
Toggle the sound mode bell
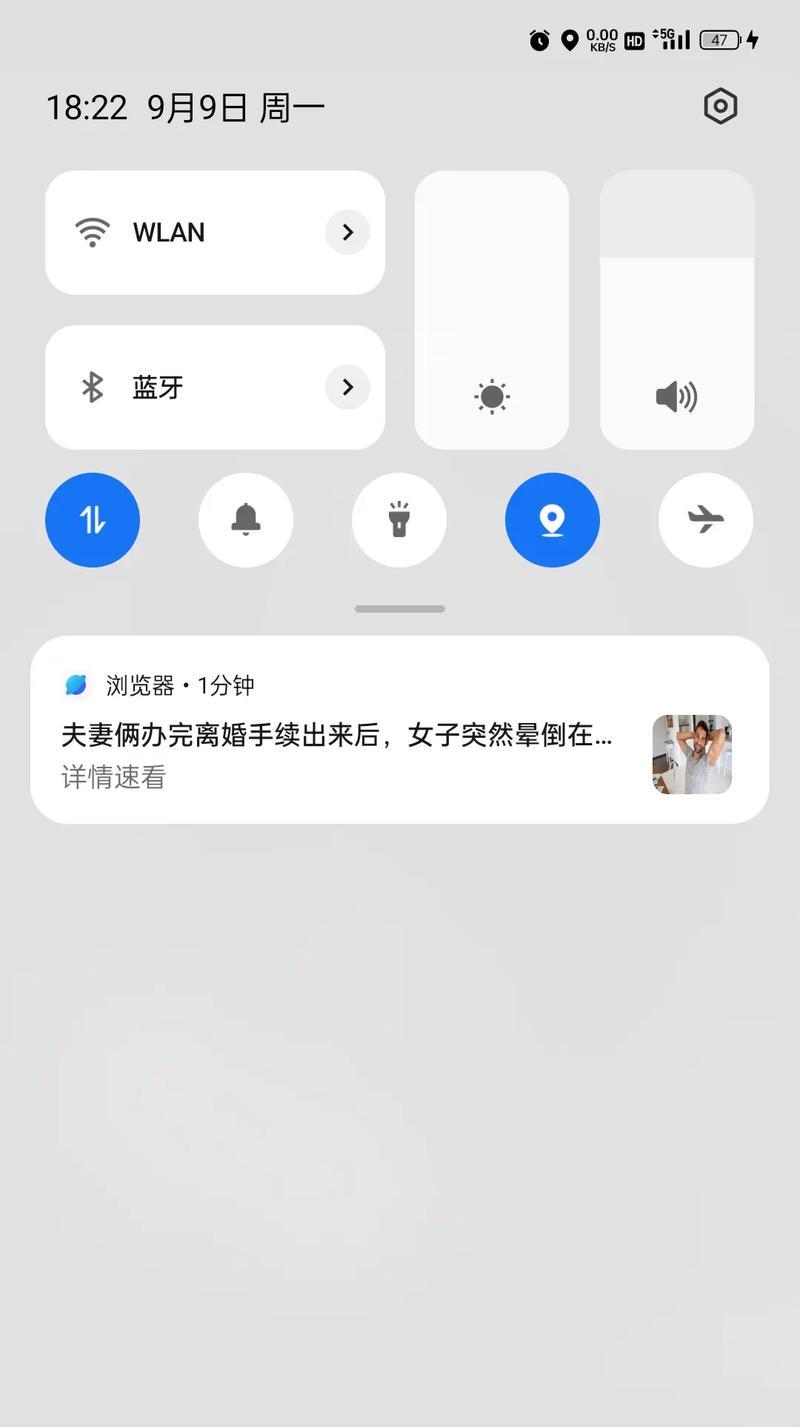(x=246, y=520)
